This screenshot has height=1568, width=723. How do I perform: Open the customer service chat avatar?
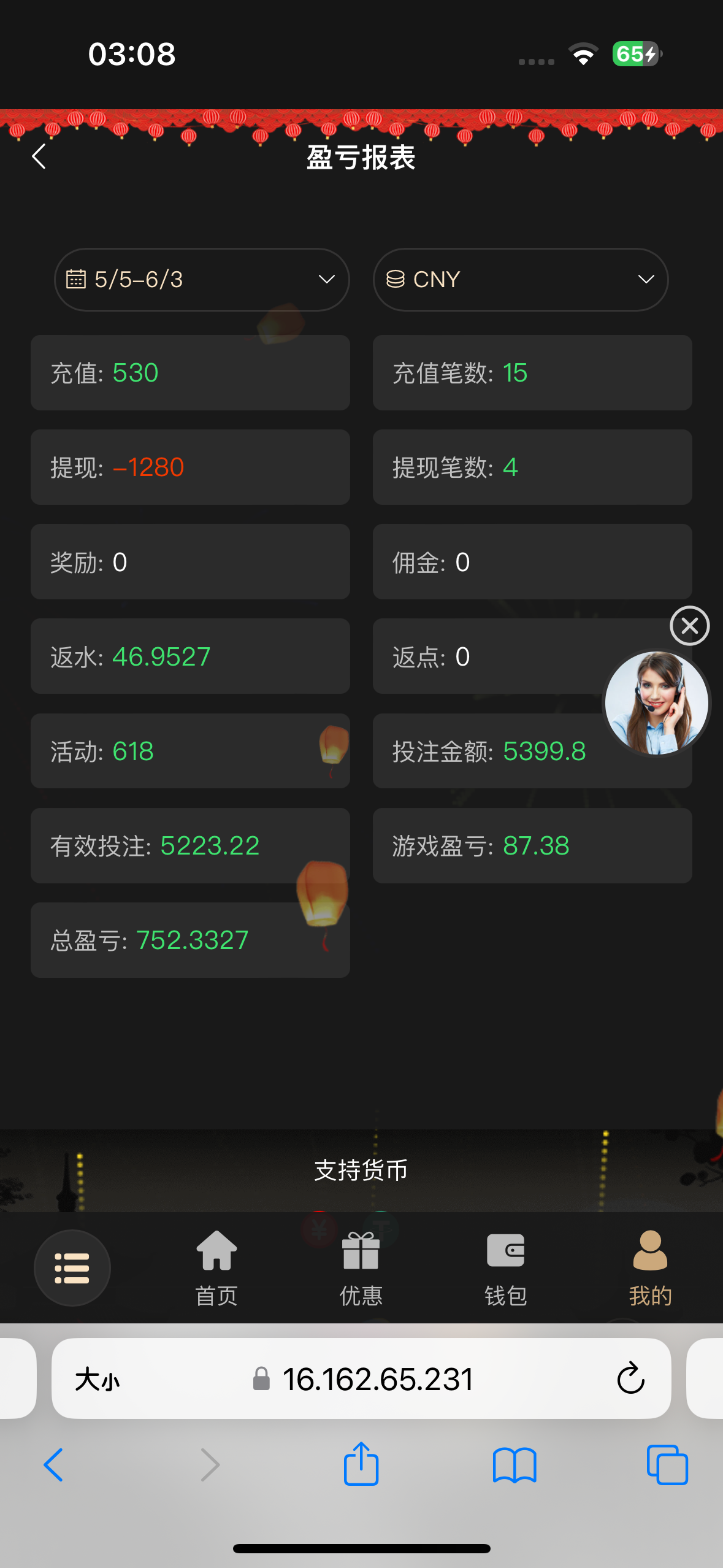pos(656,703)
